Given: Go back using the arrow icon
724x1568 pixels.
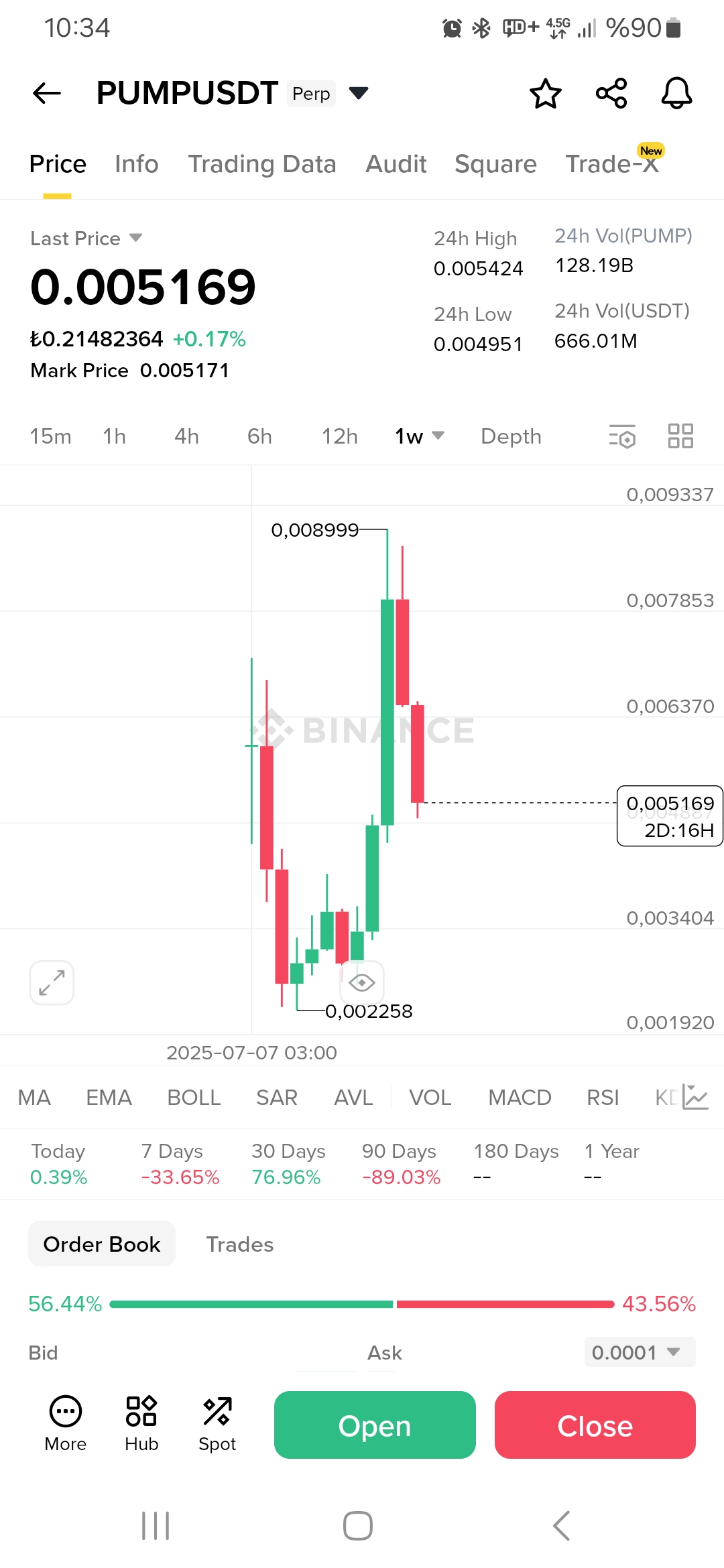Looking at the screenshot, I should tap(47, 93).
